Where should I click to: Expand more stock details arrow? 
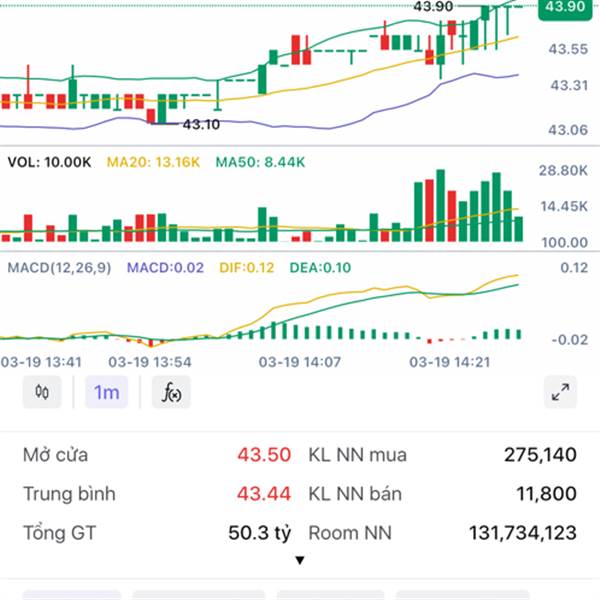point(299,560)
